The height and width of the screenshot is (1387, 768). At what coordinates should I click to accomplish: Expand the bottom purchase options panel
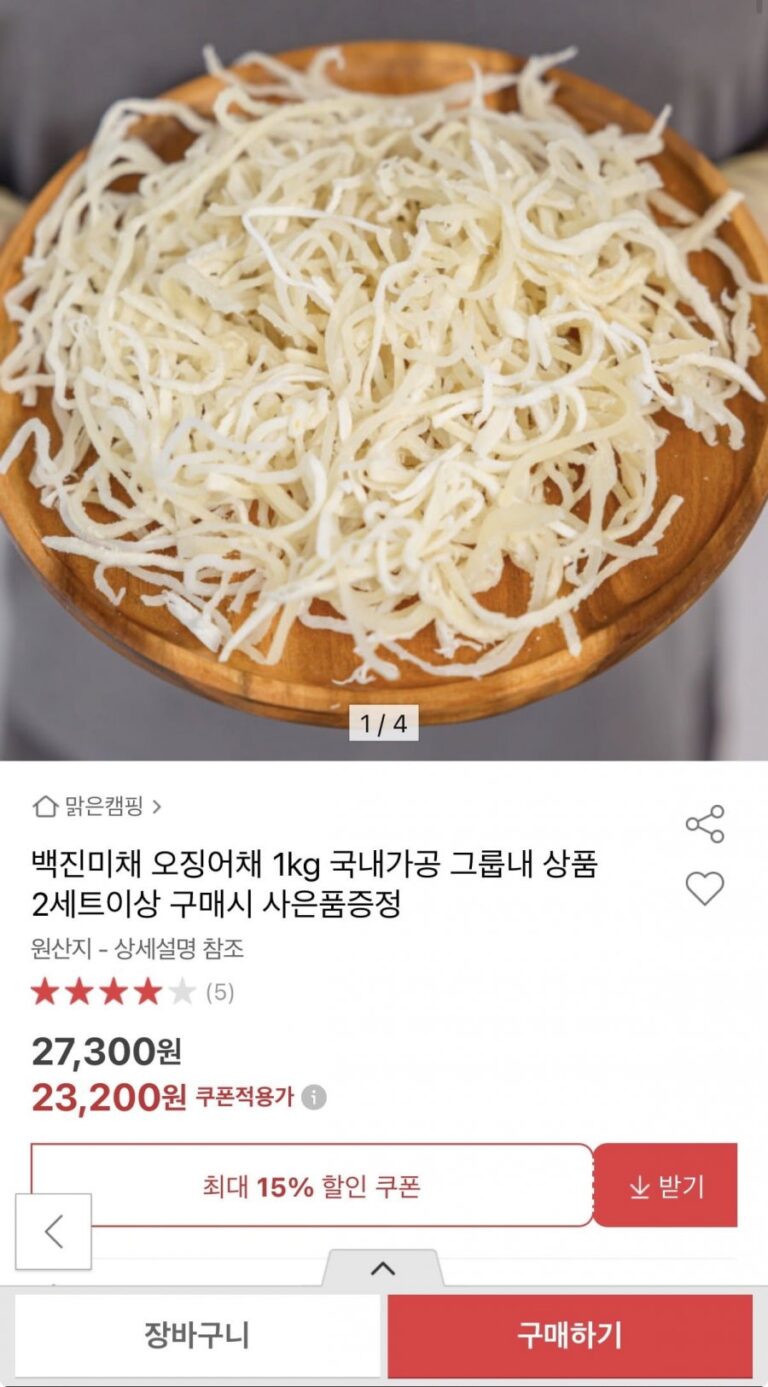[x=382, y=1268]
